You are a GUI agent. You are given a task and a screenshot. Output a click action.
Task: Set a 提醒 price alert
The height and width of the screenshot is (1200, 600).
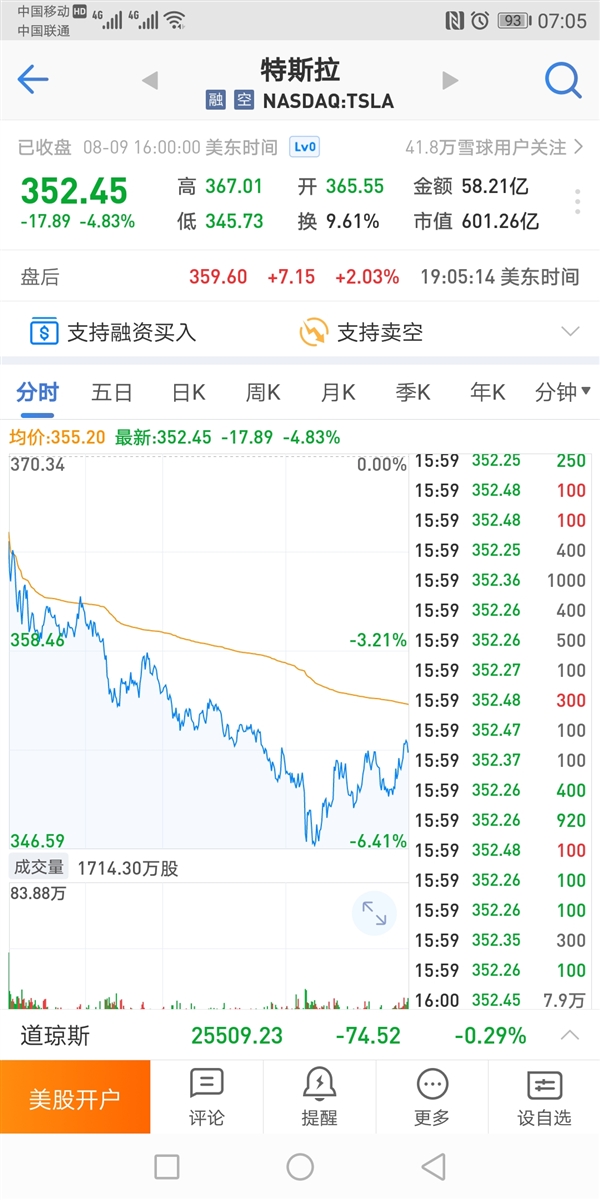(x=320, y=1098)
